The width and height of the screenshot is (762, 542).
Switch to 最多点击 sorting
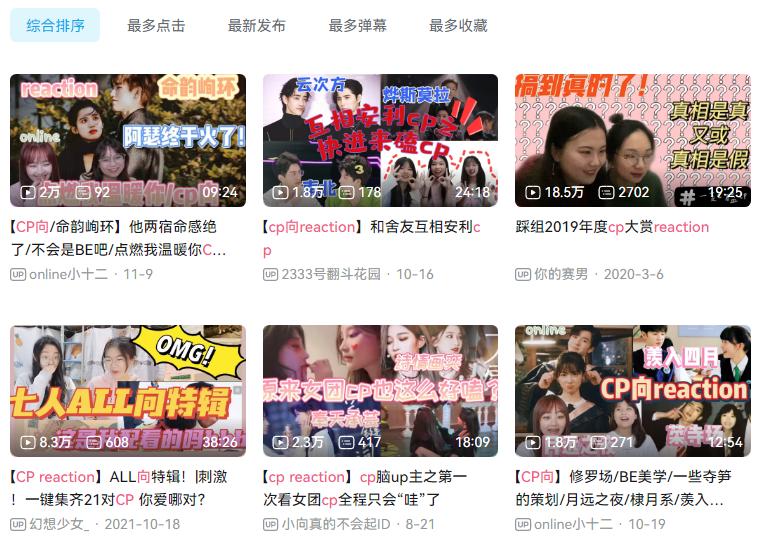[156, 26]
